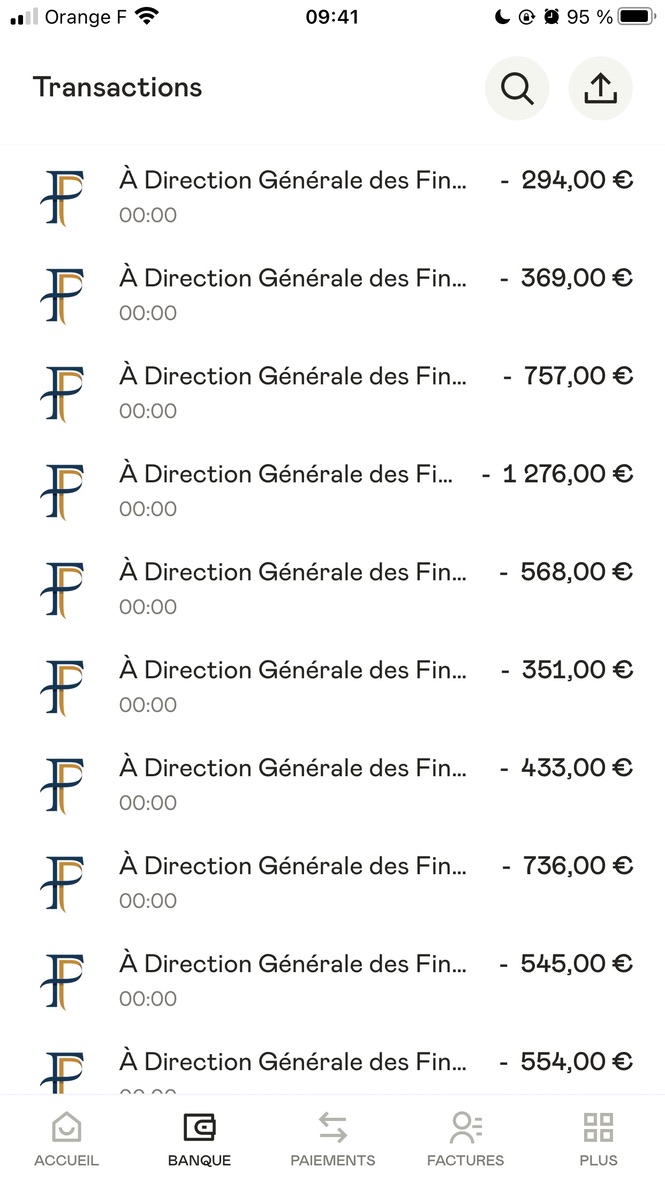
Task: Open the 545,00 € transaction
Action: coord(332,980)
